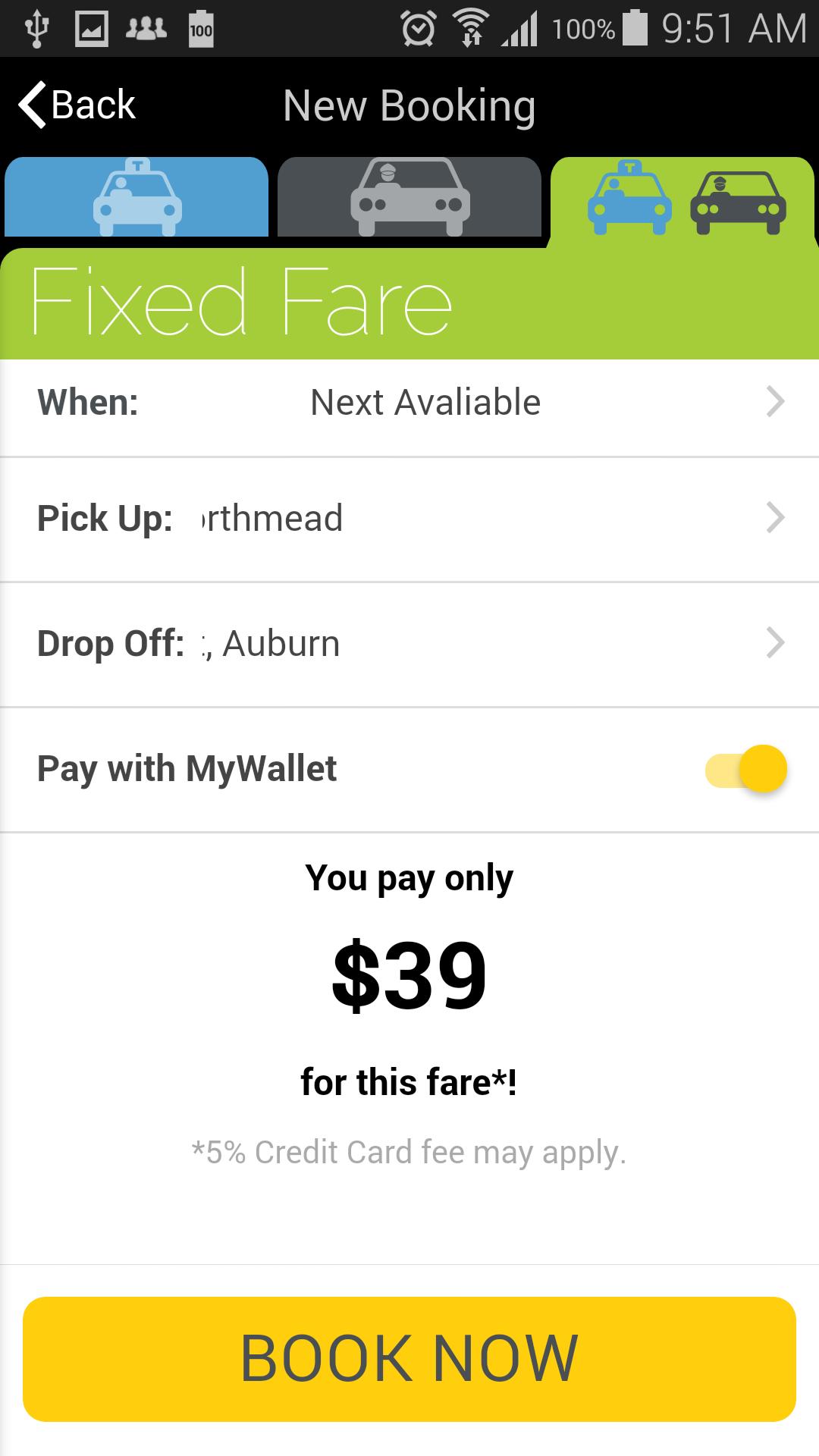Toggle Pay with MyWallet off
819x1456 pixels.
point(746,769)
